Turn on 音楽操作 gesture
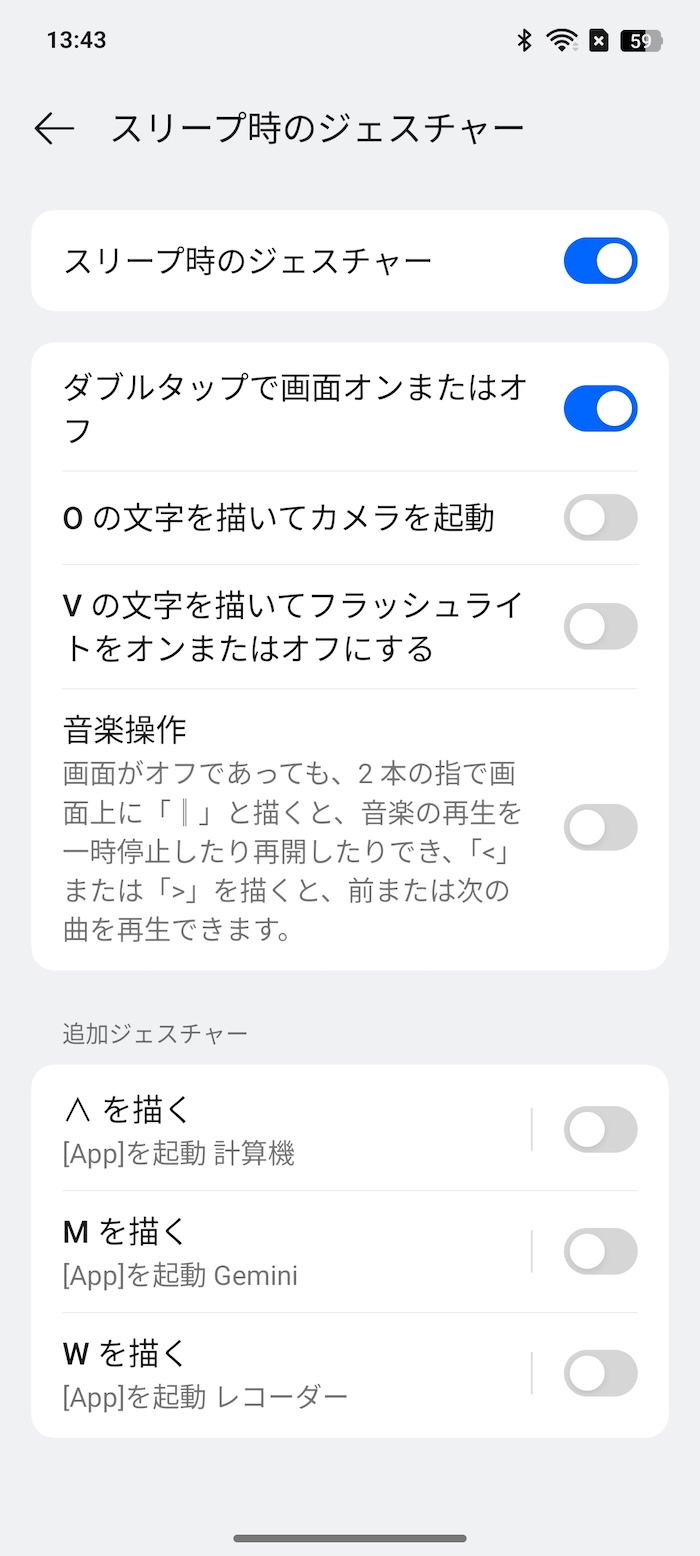Image resolution: width=700 pixels, height=1556 pixels. click(x=600, y=828)
